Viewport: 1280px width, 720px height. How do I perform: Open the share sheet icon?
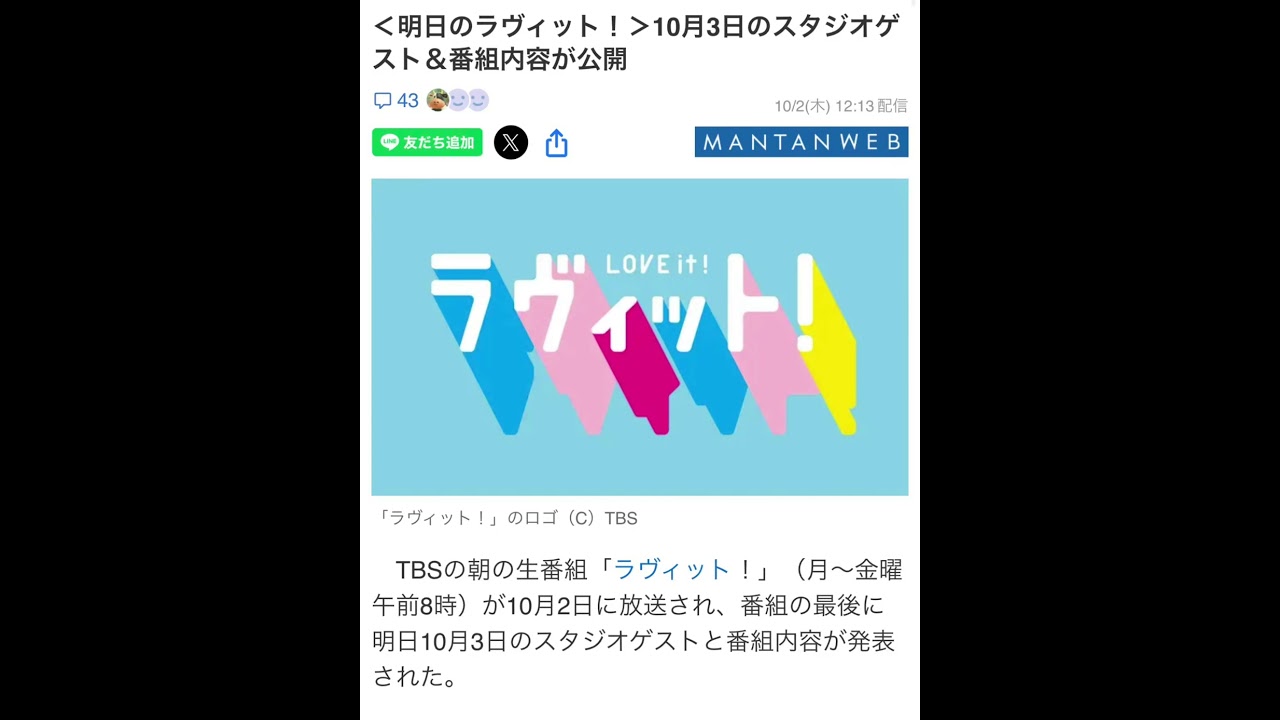pos(557,144)
